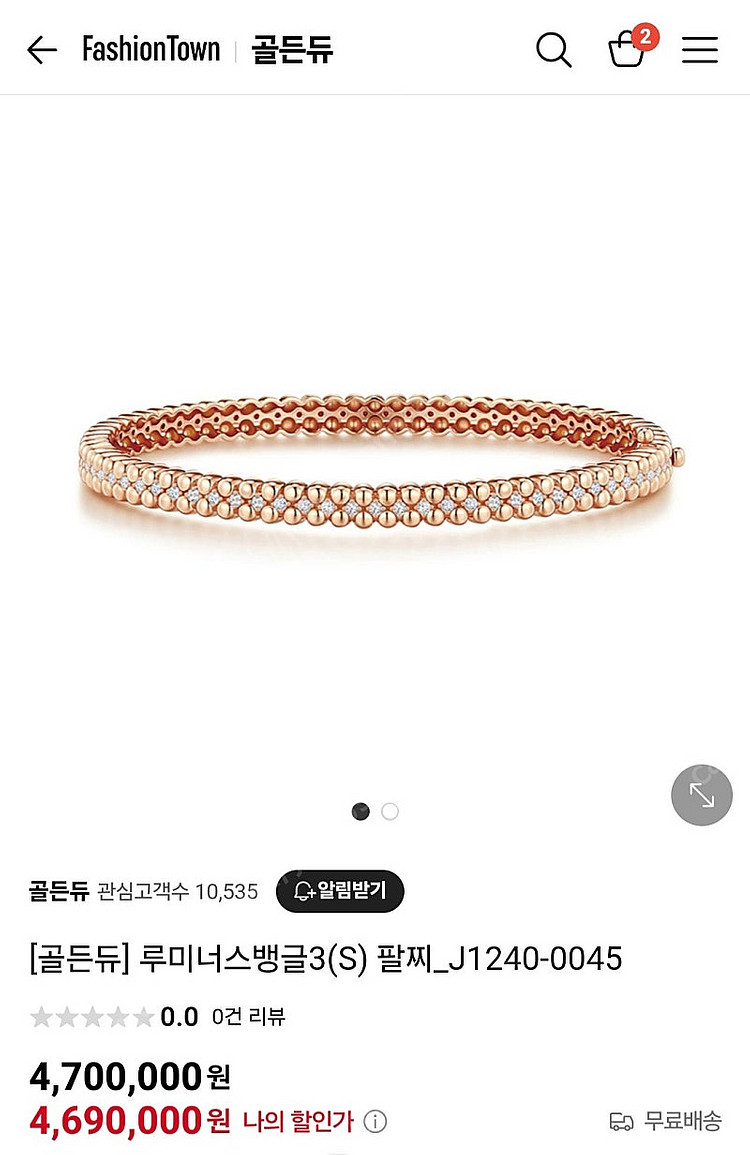Screen dimensions: 750x1155
Task: Open FashionTown home logo link
Action: click(x=151, y=49)
